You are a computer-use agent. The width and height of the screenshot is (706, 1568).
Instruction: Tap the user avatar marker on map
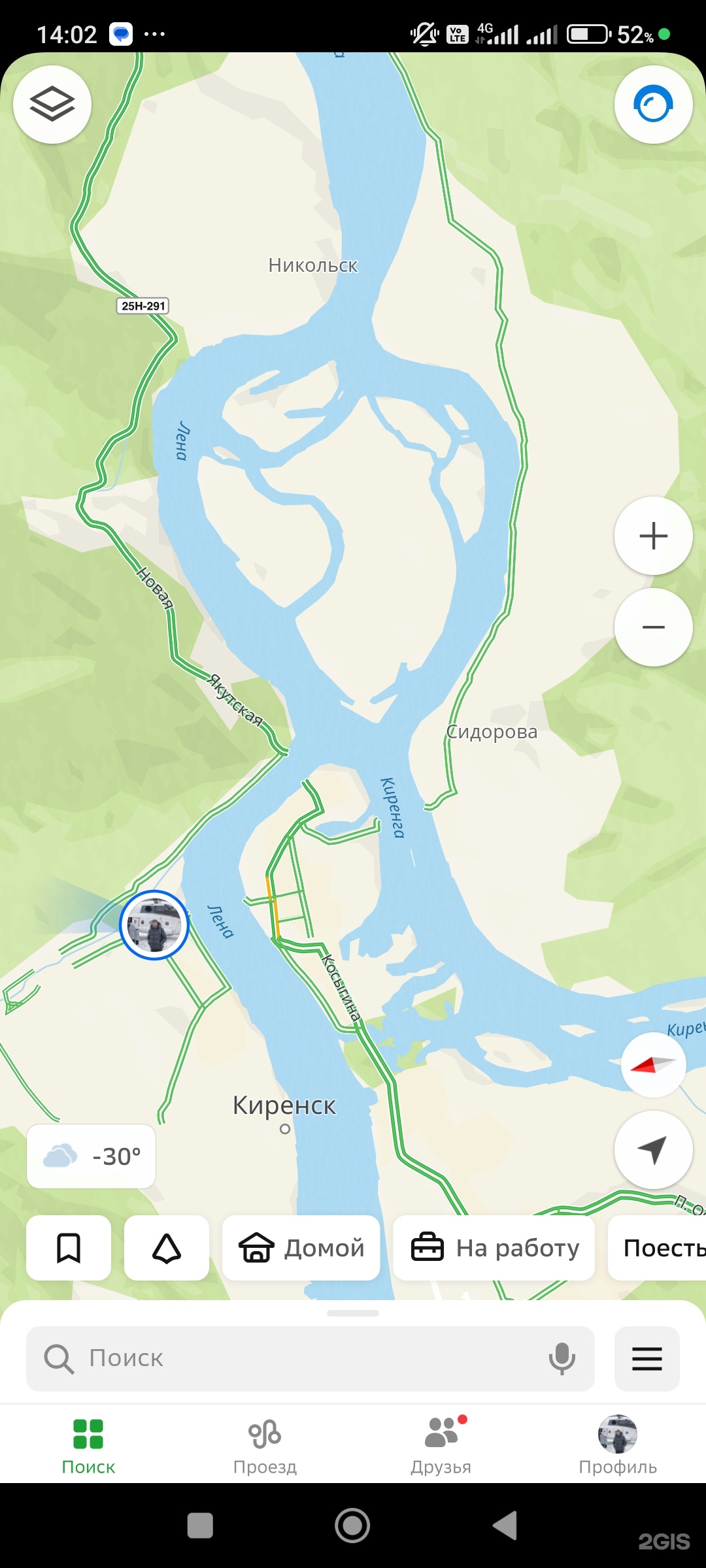click(154, 925)
